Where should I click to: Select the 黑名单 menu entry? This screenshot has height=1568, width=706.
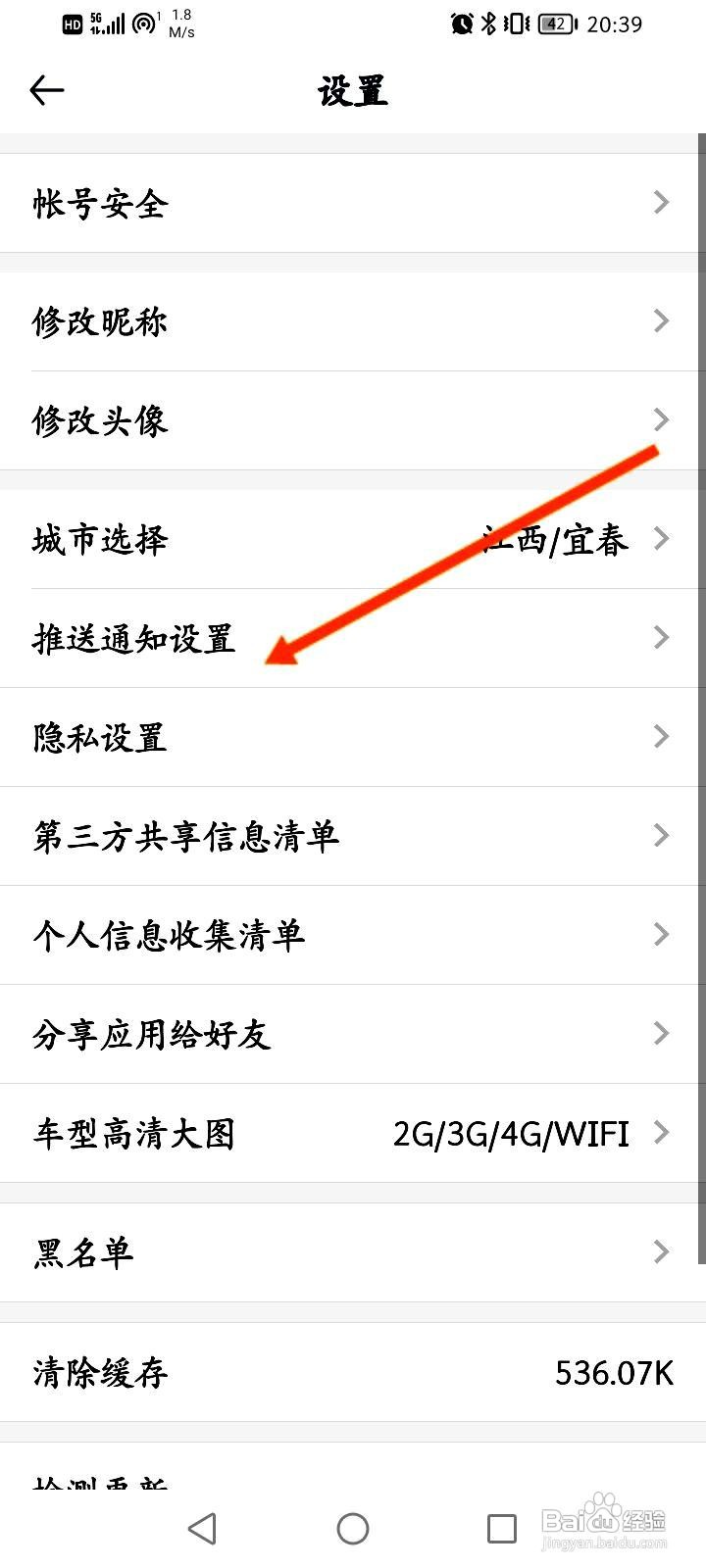pyautogui.click(x=83, y=1253)
